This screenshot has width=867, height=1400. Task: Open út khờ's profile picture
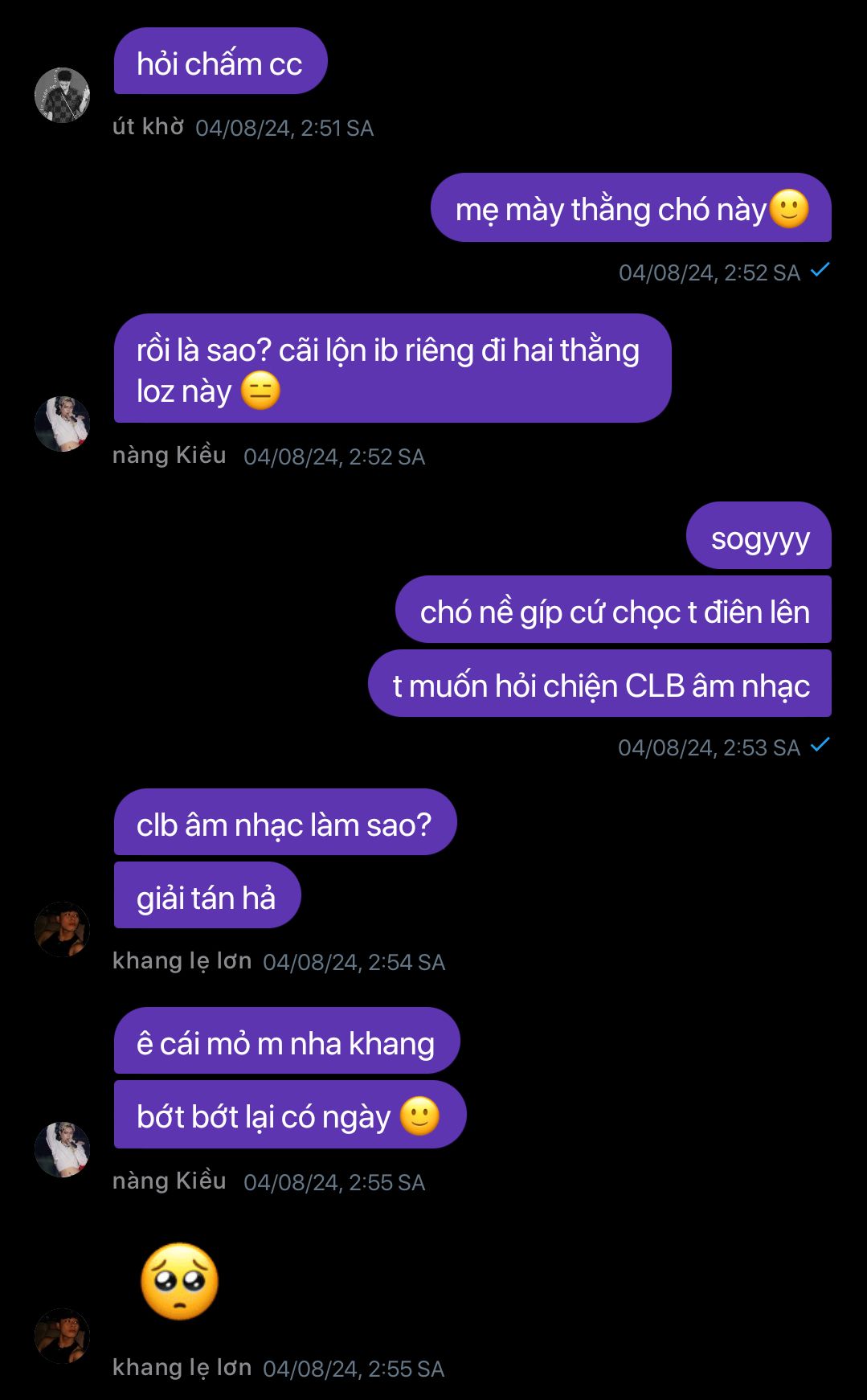[x=62, y=95]
